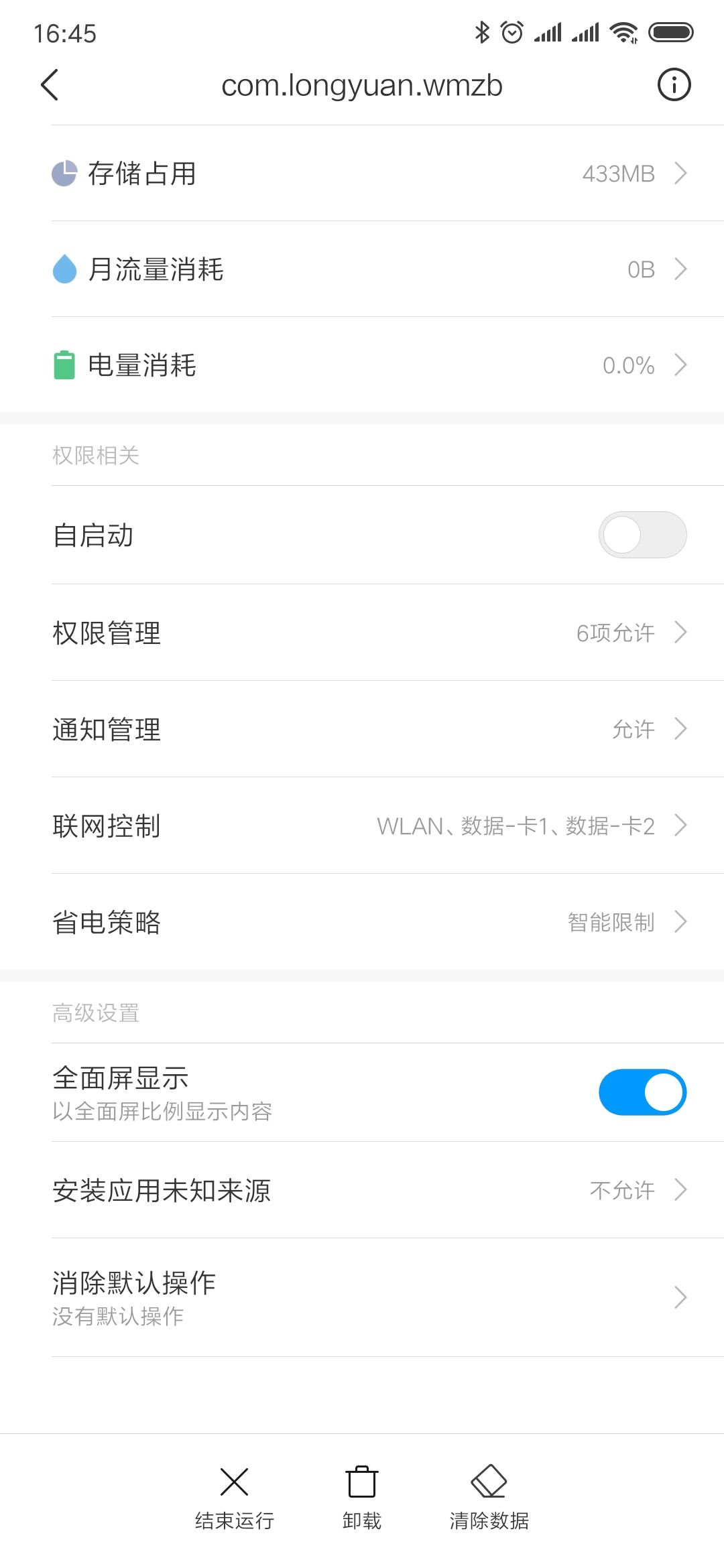Enable the 自启动 autostart toggle

tap(642, 534)
